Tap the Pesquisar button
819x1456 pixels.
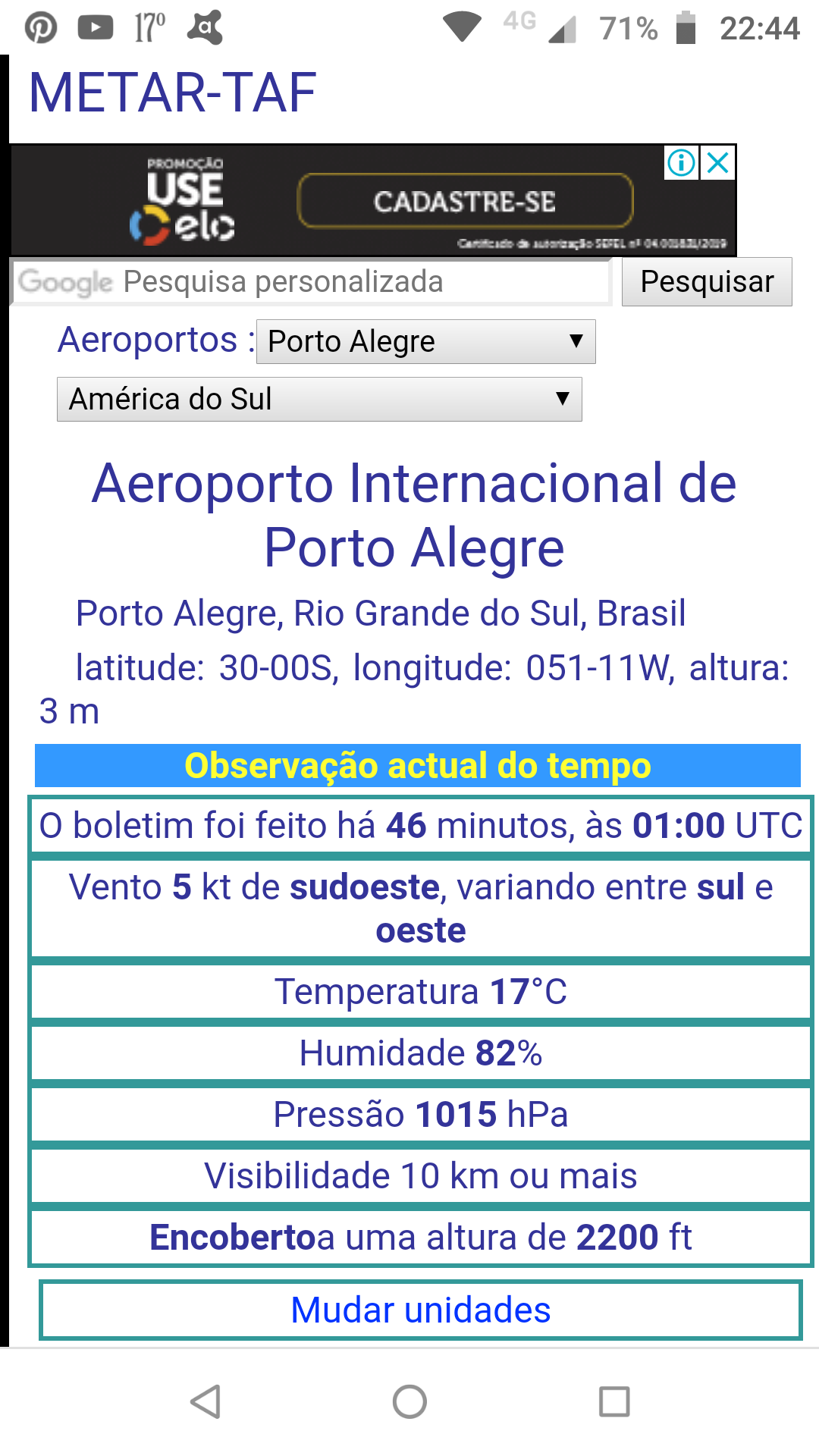tap(707, 282)
